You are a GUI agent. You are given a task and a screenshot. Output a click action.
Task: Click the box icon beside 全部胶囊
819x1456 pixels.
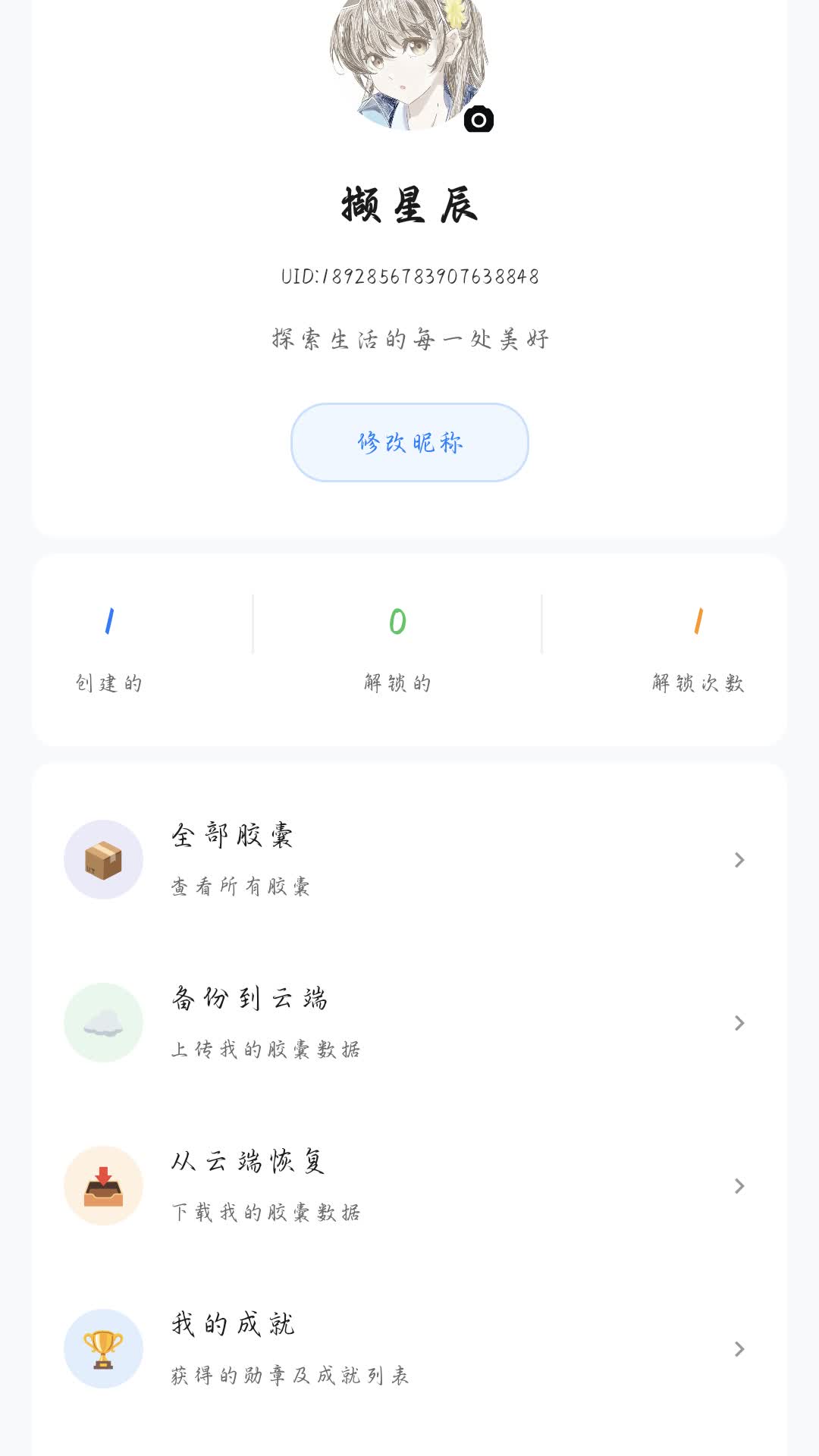102,858
